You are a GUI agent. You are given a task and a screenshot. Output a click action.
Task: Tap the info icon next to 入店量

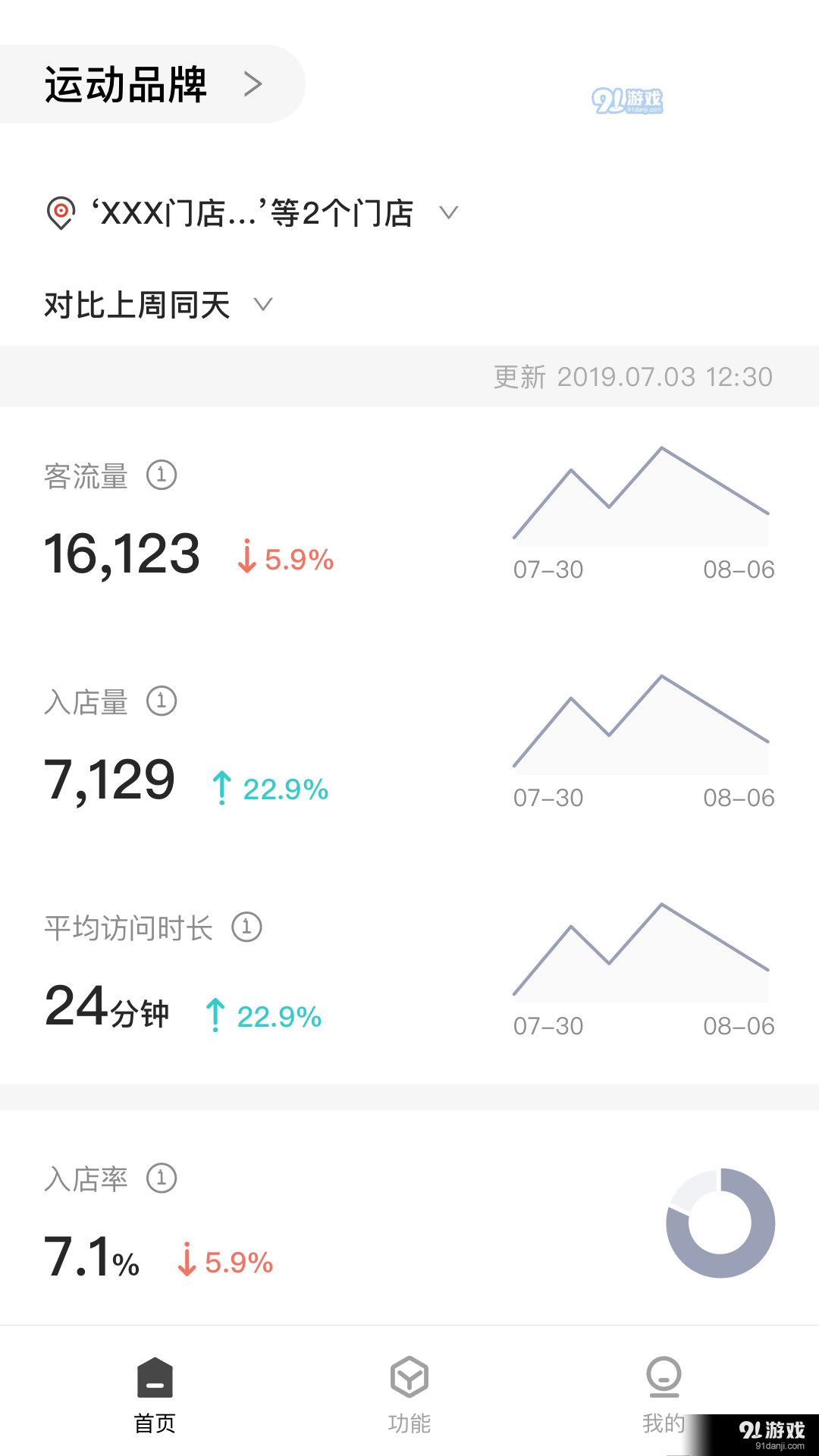162,702
